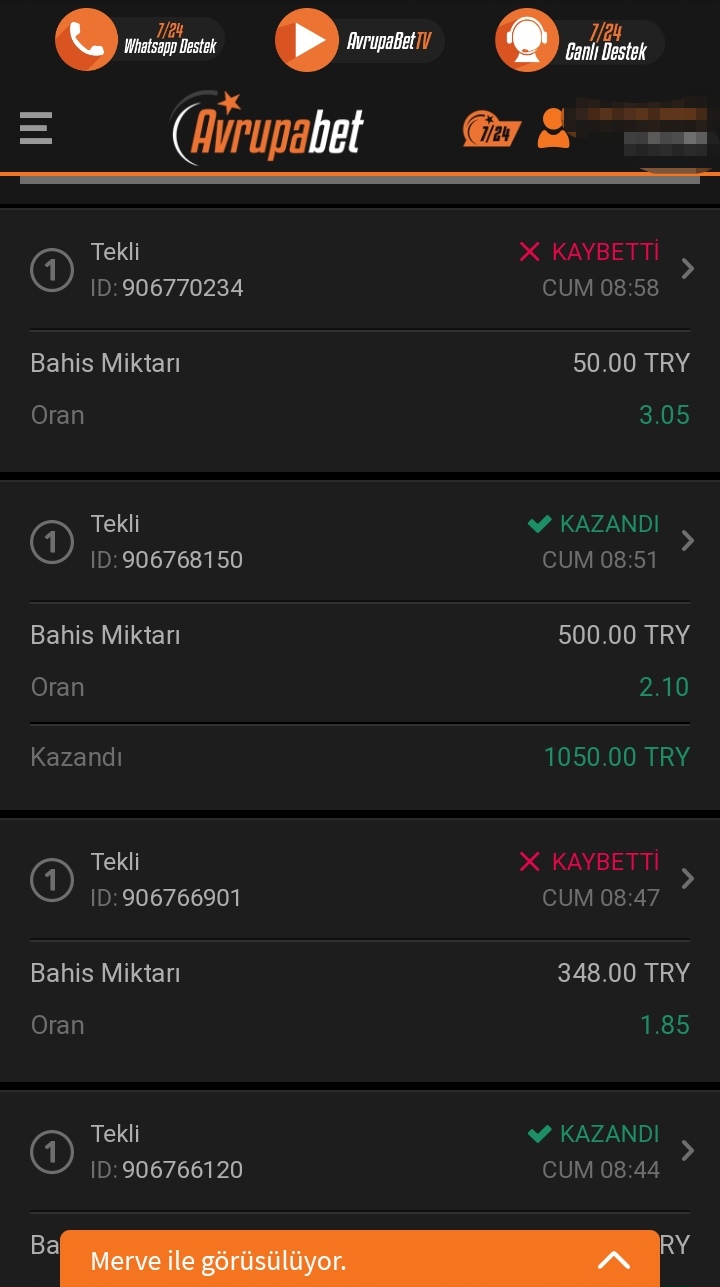Open the user profile icon
This screenshot has height=1287, width=720.
553,128
